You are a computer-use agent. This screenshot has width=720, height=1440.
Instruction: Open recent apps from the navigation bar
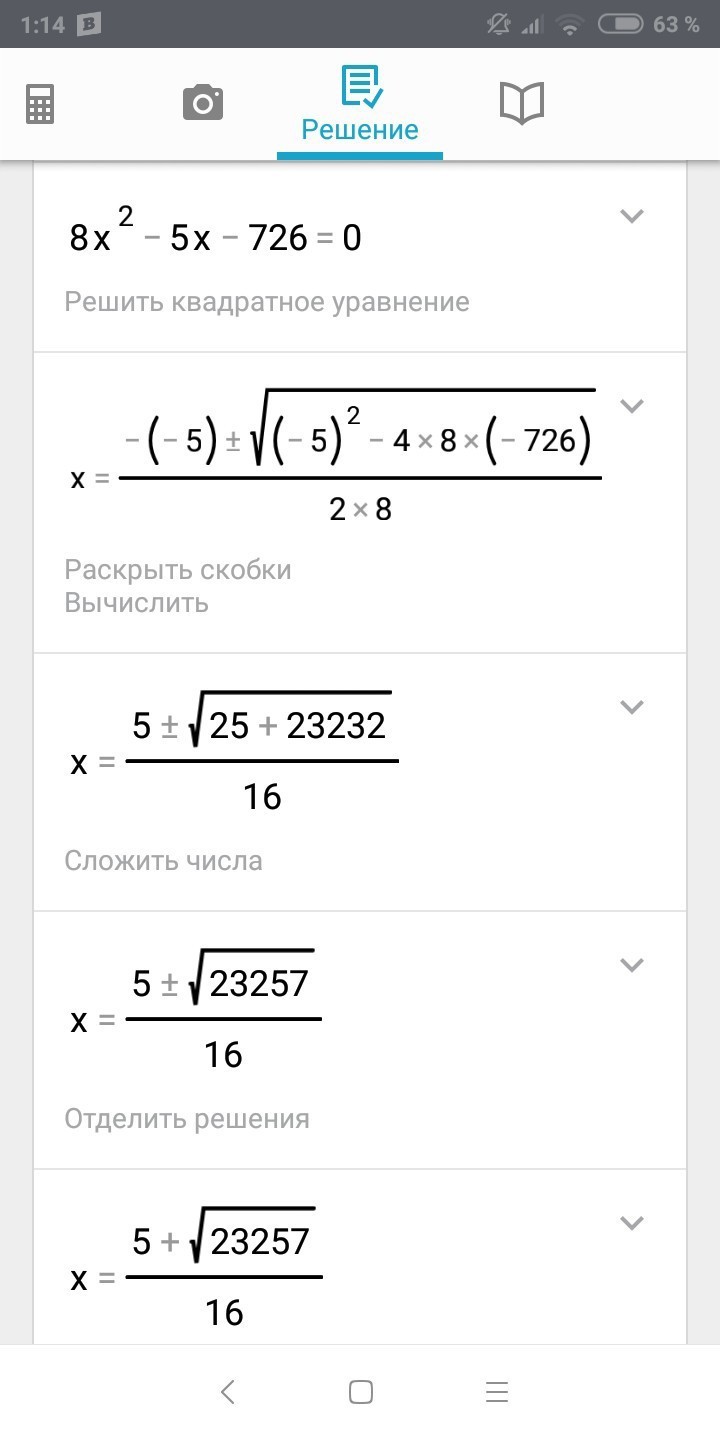[x=497, y=1392]
